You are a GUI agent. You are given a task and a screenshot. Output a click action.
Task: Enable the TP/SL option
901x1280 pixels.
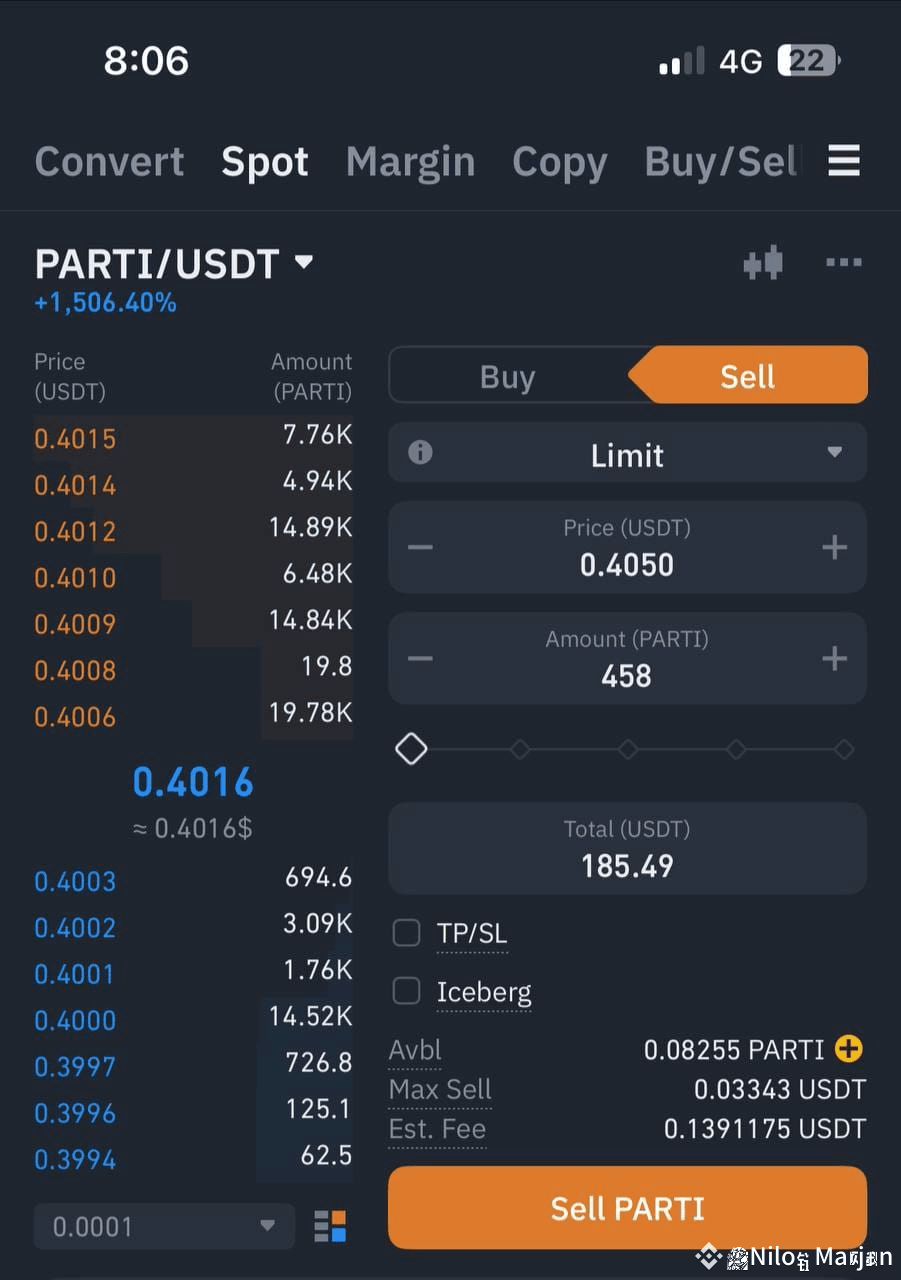coord(406,932)
